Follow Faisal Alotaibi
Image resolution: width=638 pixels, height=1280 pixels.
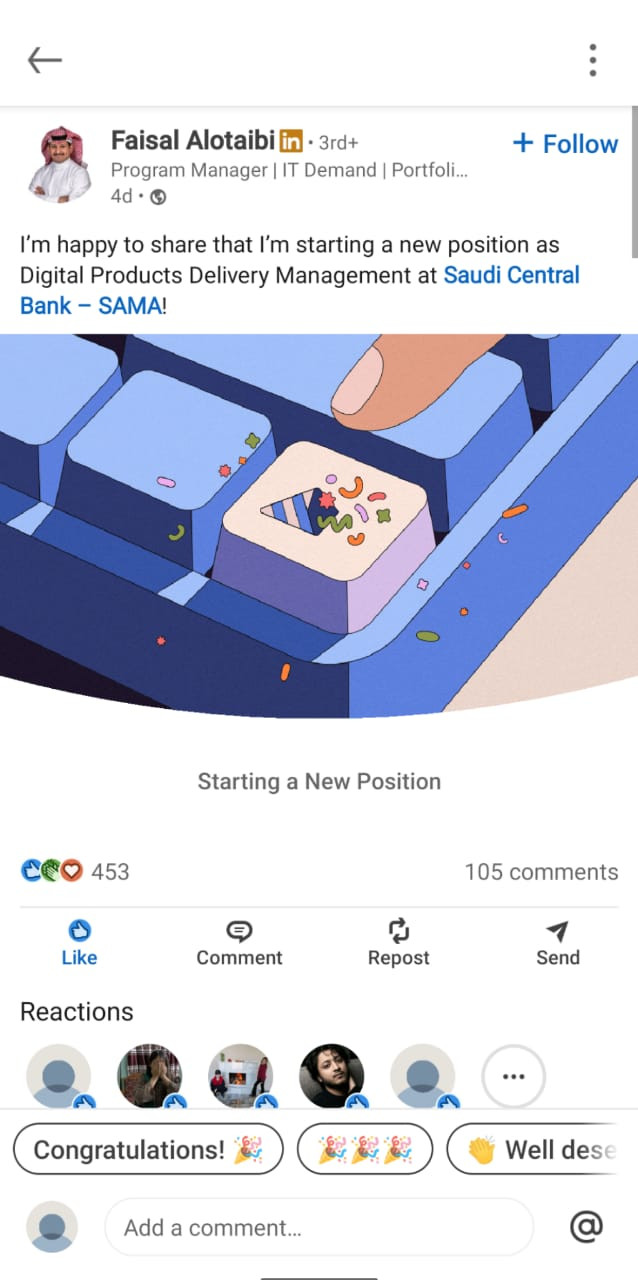point(566,144)
